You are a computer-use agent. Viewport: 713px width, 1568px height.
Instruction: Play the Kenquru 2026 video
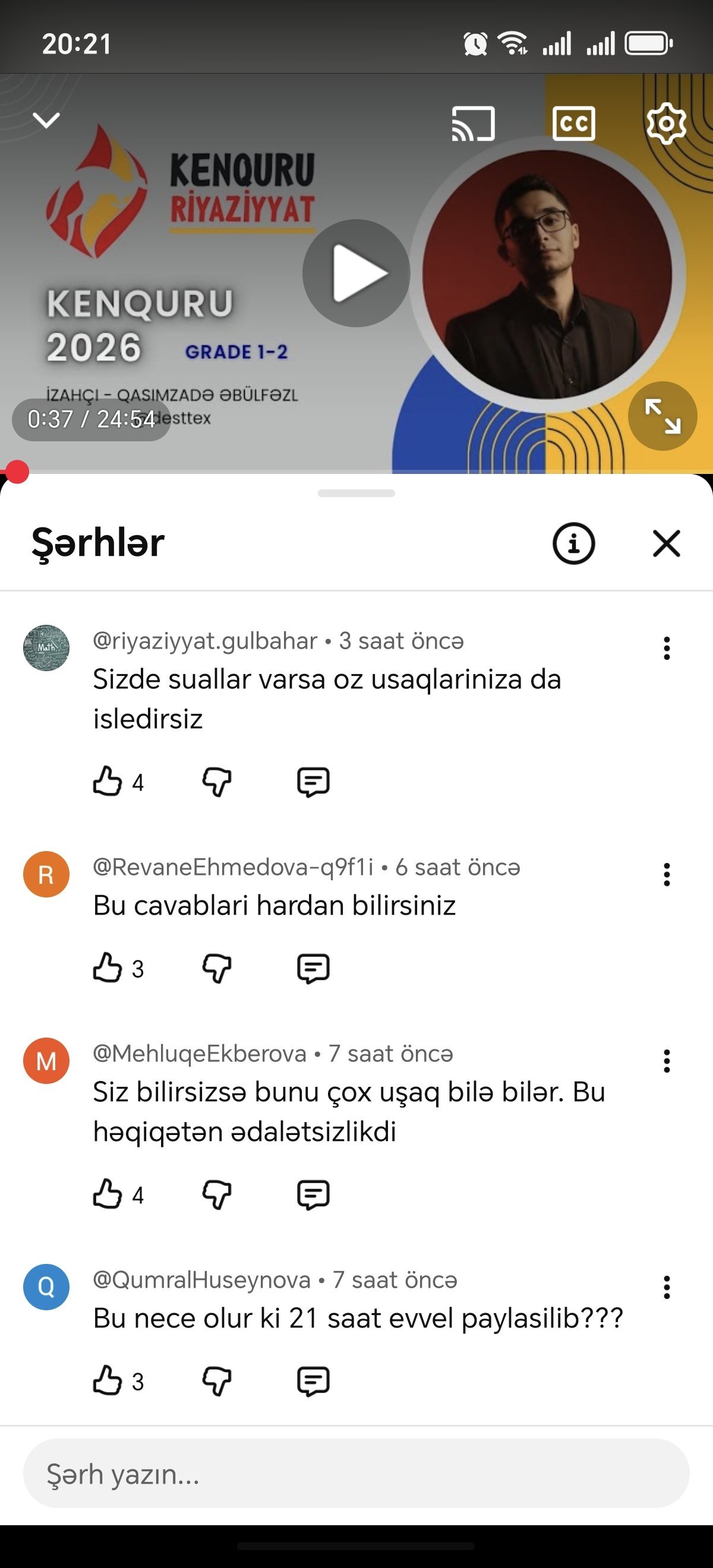pos(356,273)
